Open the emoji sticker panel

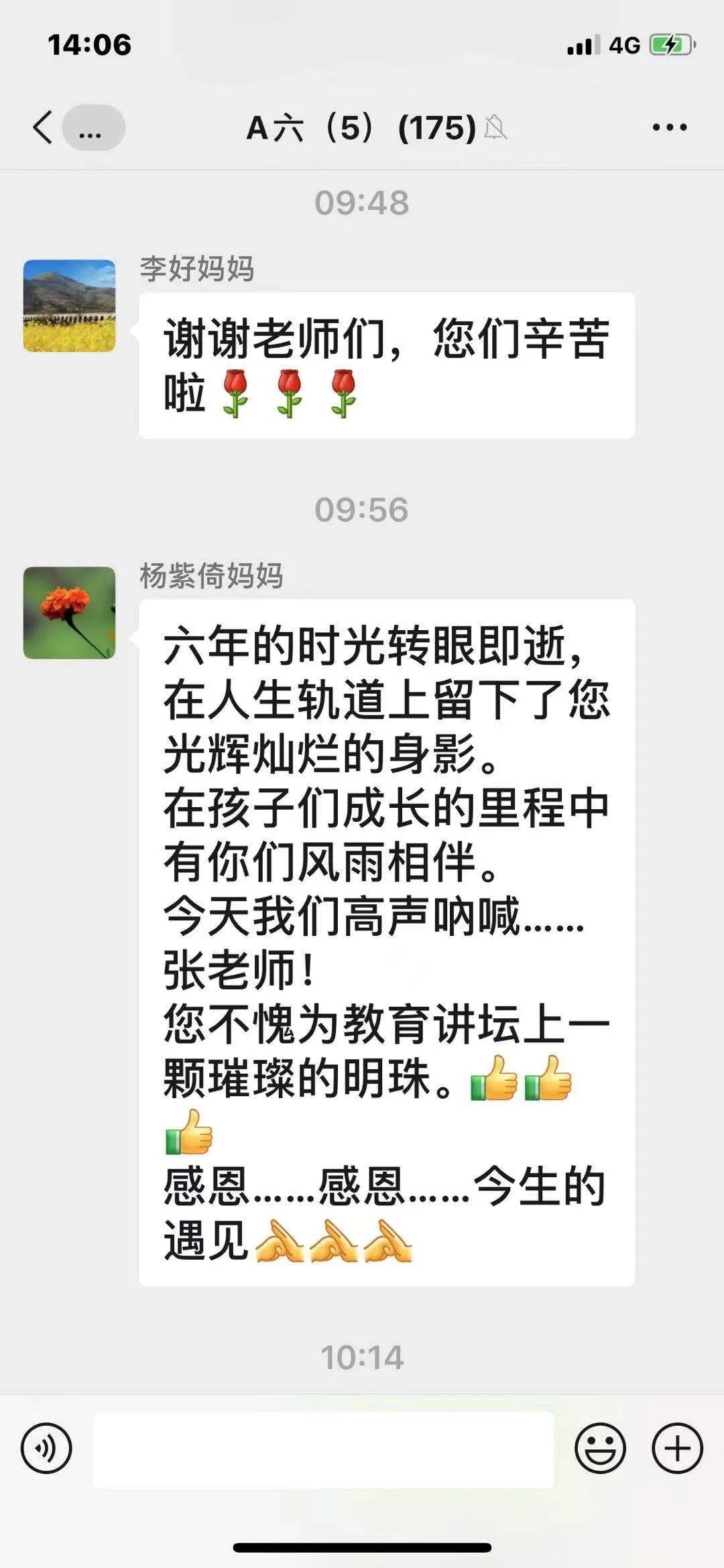point(600,1449)
